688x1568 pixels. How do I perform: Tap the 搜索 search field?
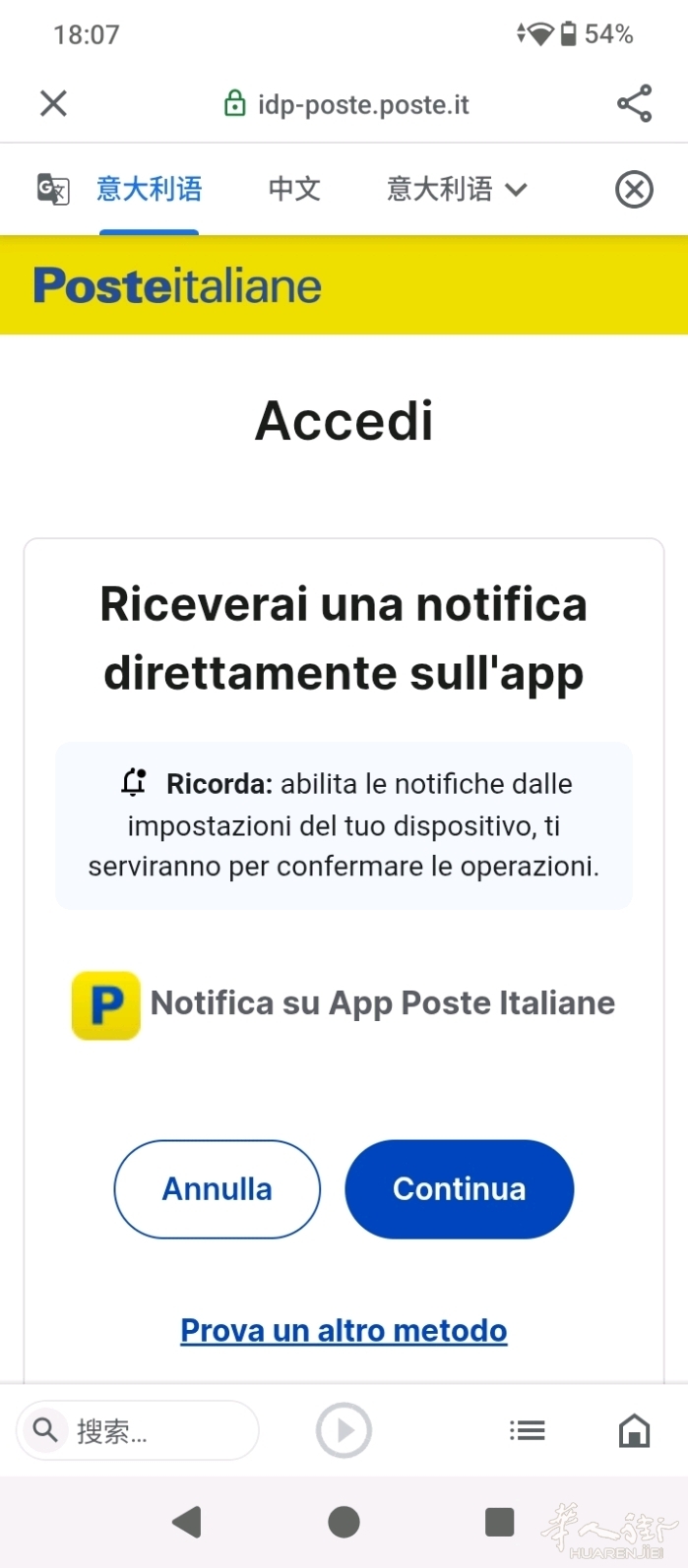point(138,1430)
